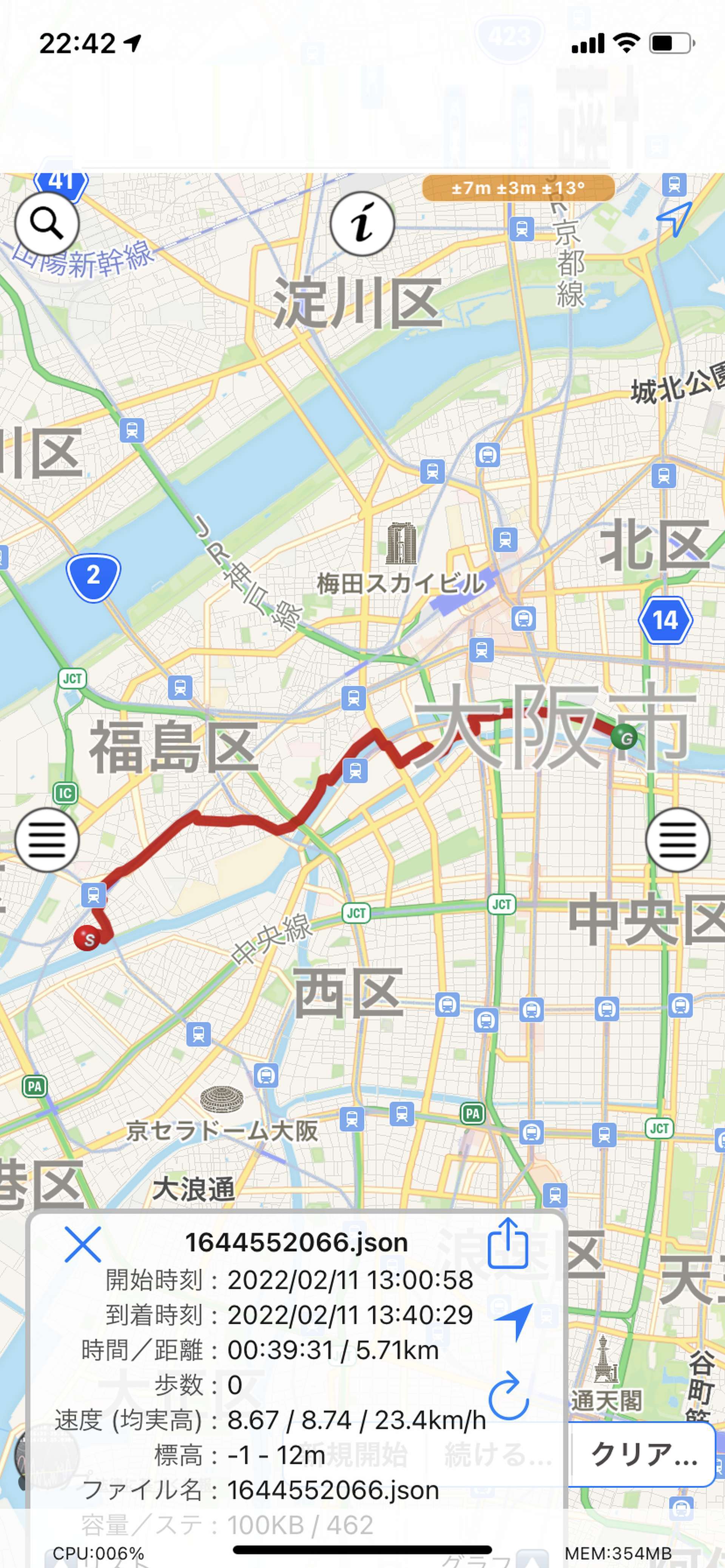Tap the green G goal marker
The height and width of the screenshot is (1568, 725).
[625, 737]
